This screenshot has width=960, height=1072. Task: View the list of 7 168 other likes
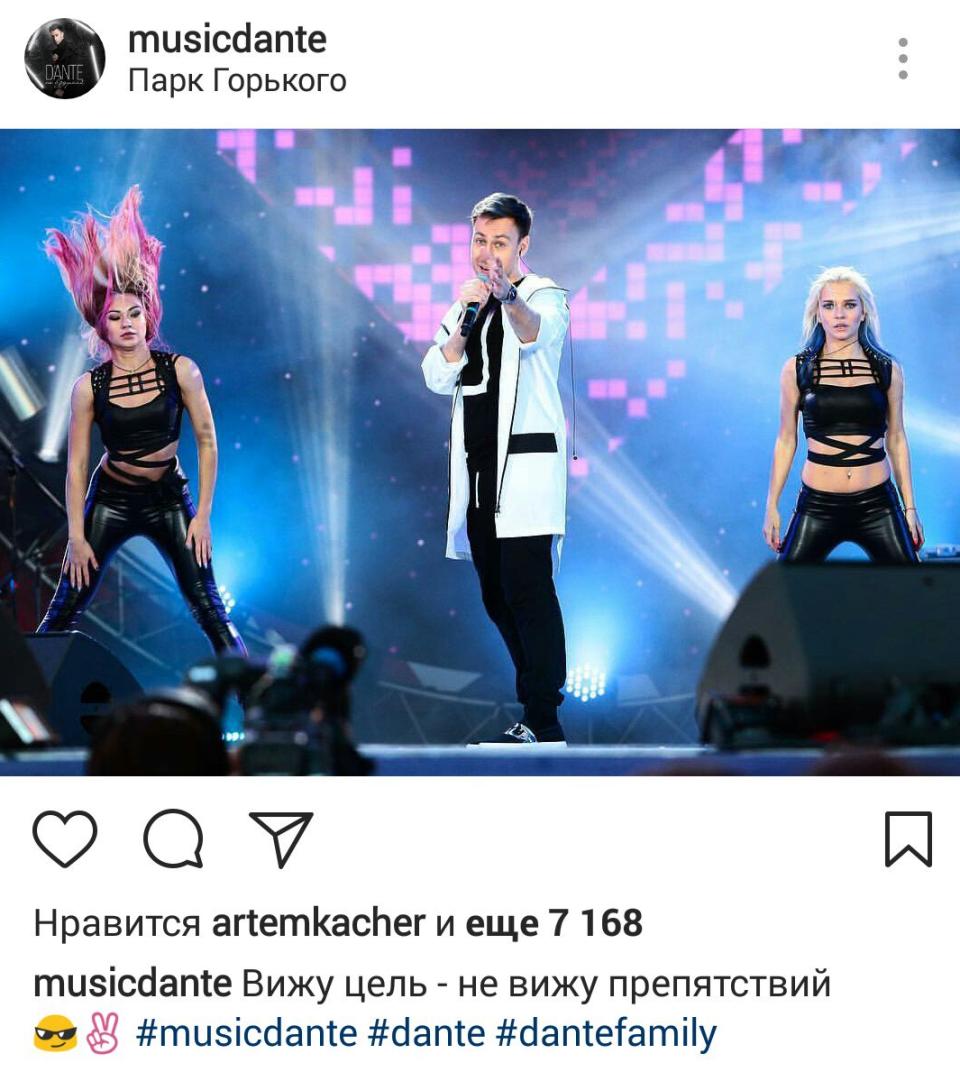click(554, 923)
